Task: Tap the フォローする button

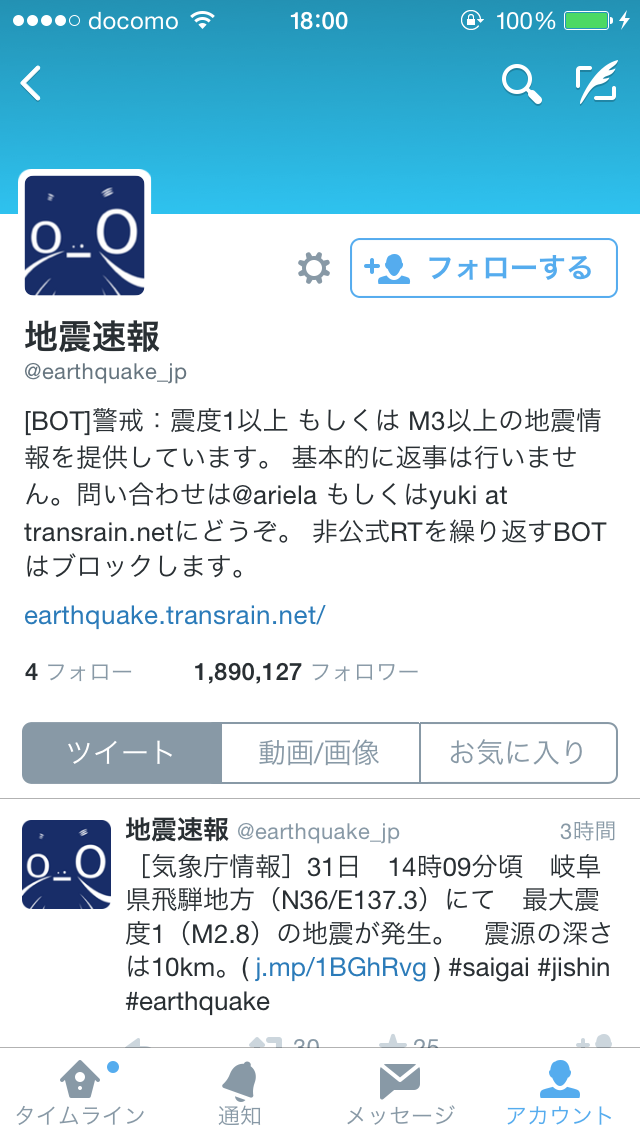Action: (483, 268)
